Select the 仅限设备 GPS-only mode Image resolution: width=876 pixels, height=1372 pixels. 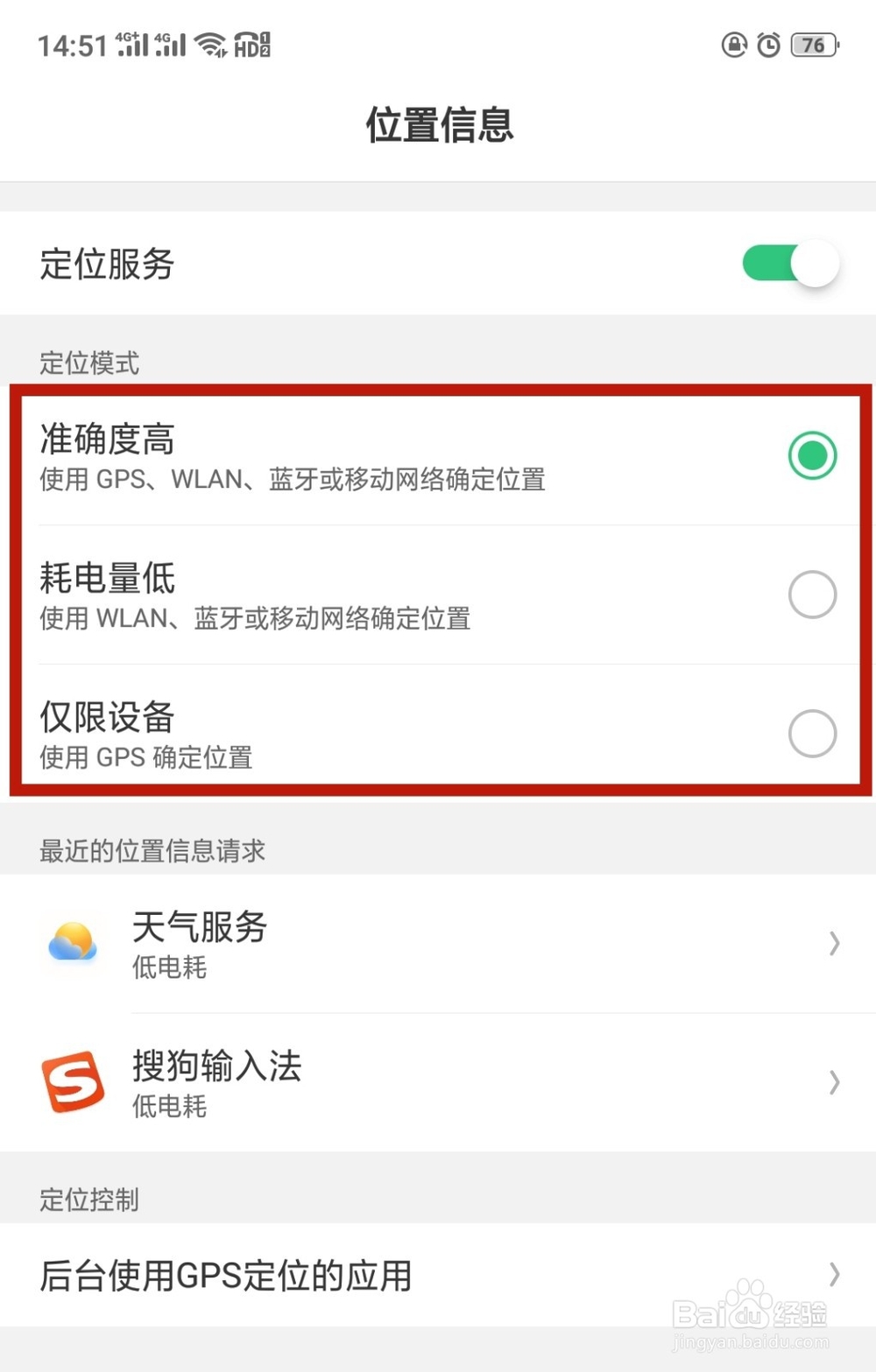[812, 733]
